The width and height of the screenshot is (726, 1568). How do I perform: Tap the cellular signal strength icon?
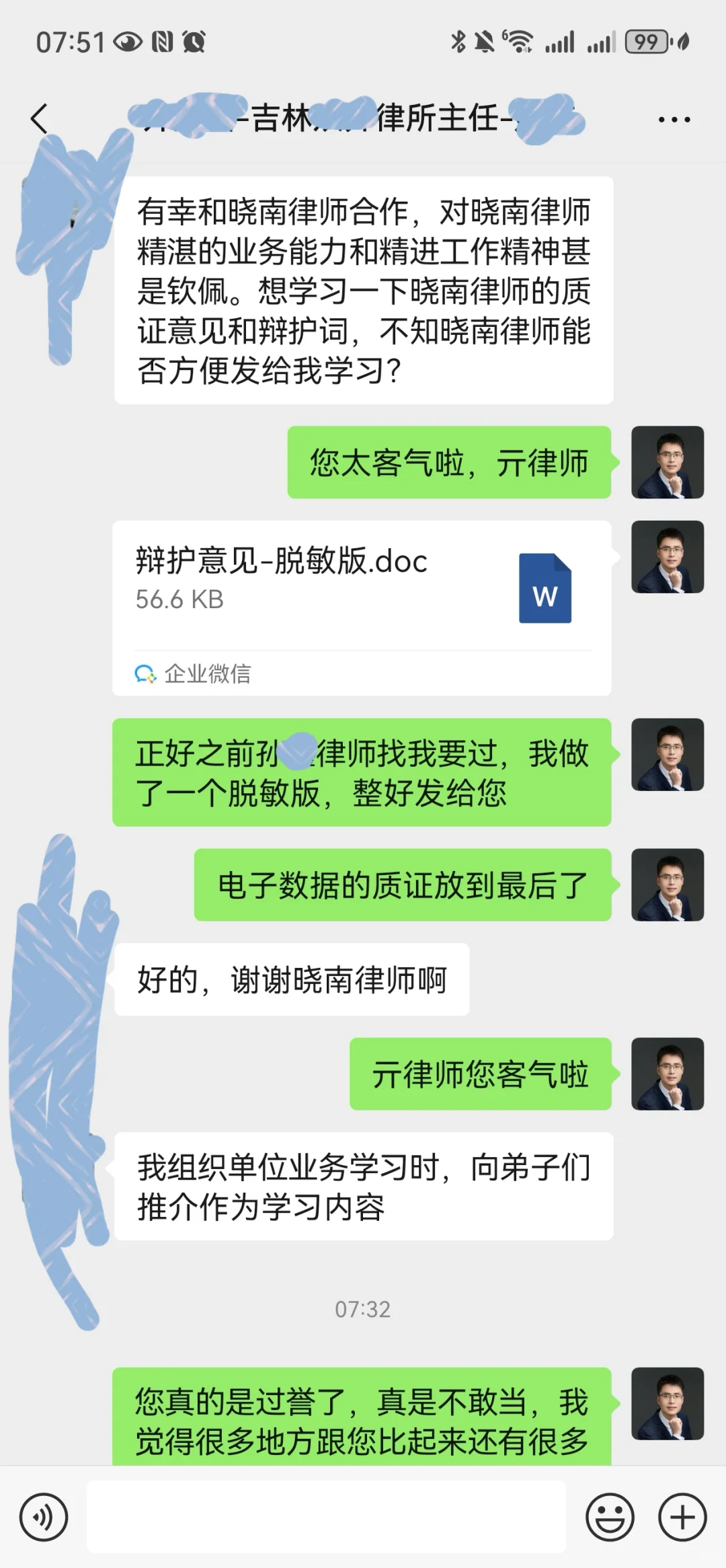click(561, 42)
